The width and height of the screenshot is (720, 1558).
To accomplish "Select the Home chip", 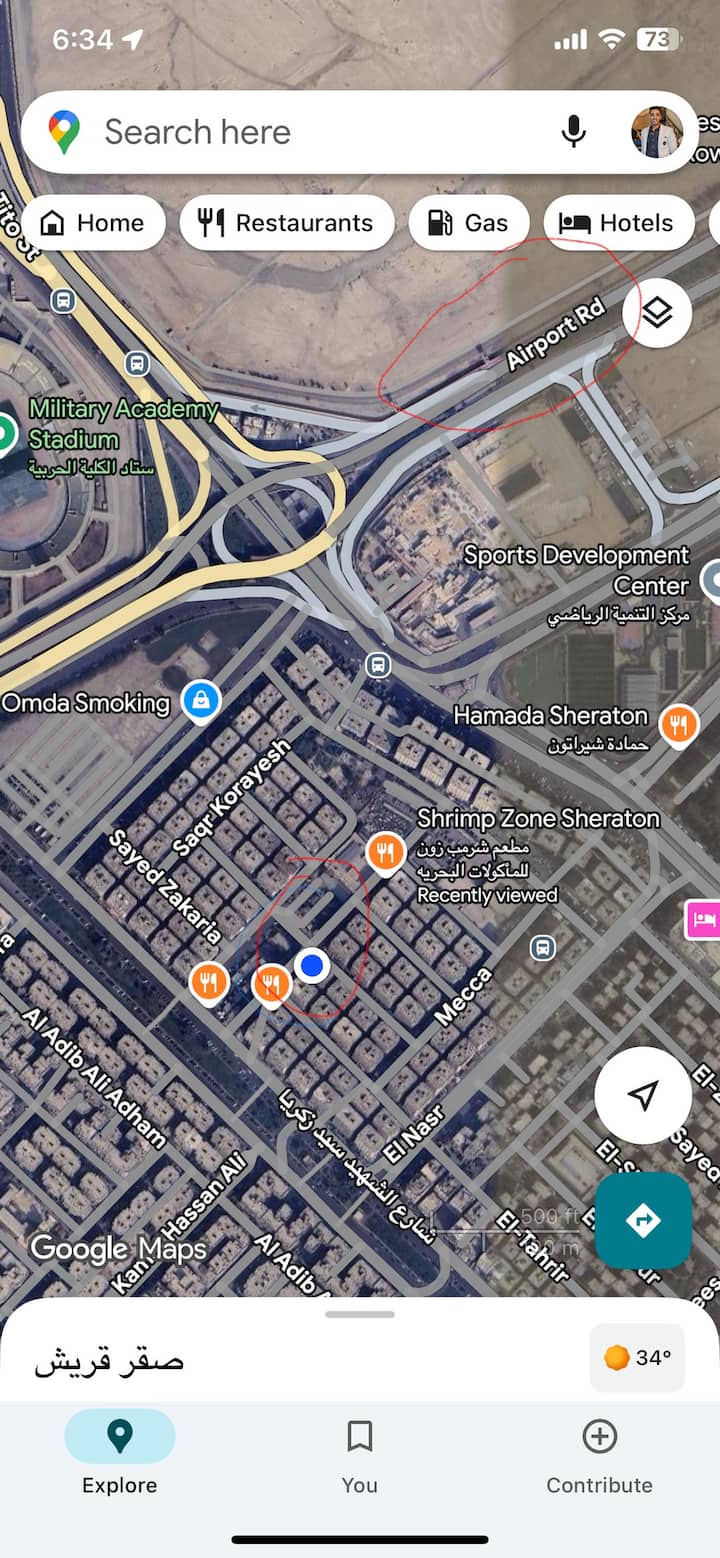I will coord(93,223).
